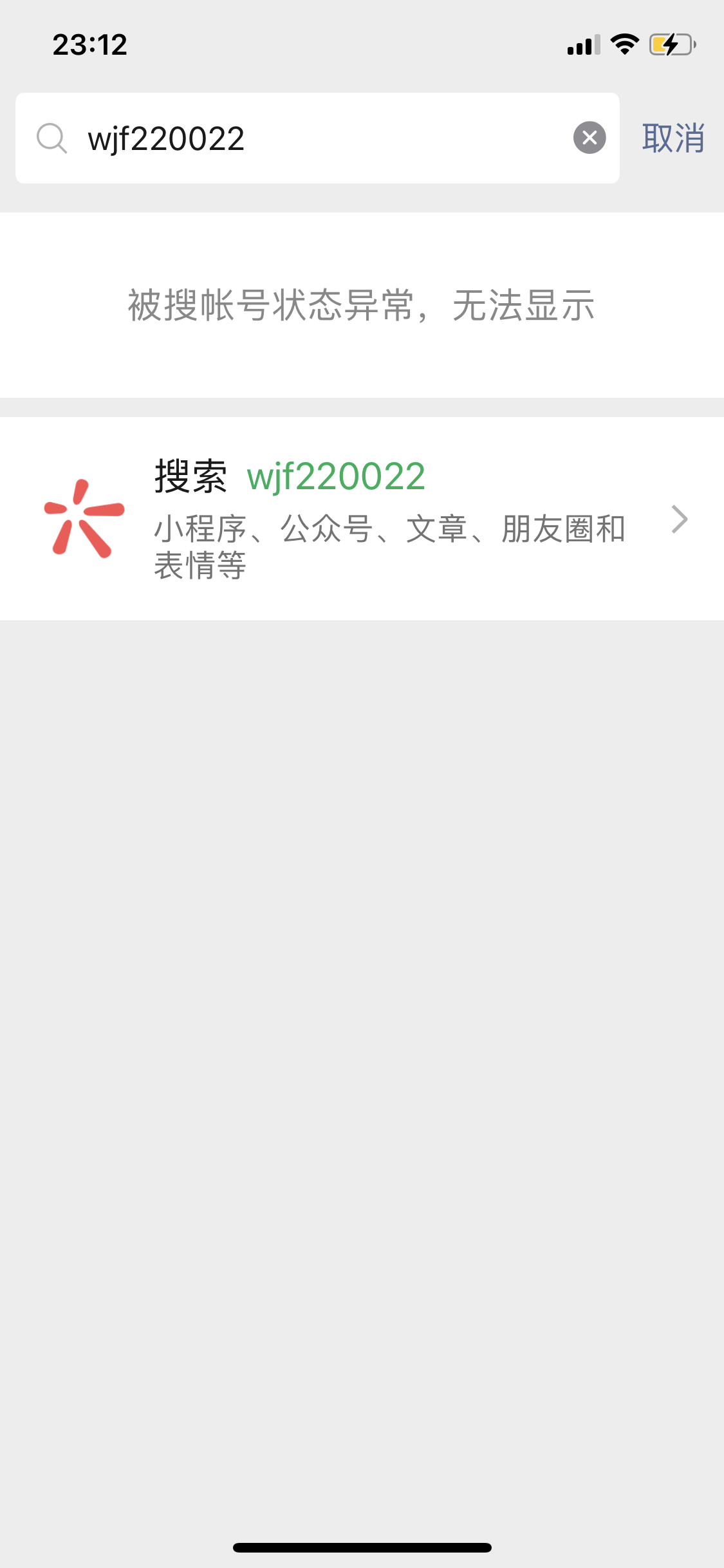Image resolution: width=724 pixels, height=1568 pixels.
Task: Open 搜索 wjf220022 results row
Action: click(x=362, y=519)
